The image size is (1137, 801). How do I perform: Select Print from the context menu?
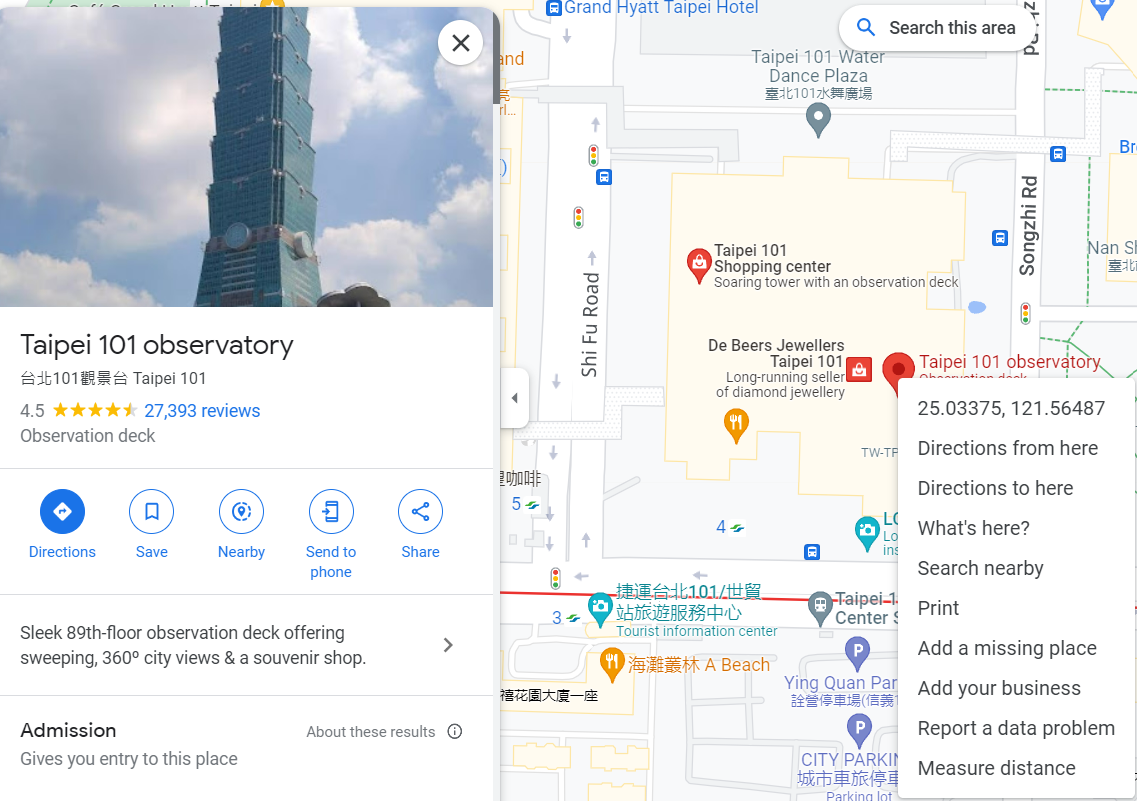(x=938, y=608)
